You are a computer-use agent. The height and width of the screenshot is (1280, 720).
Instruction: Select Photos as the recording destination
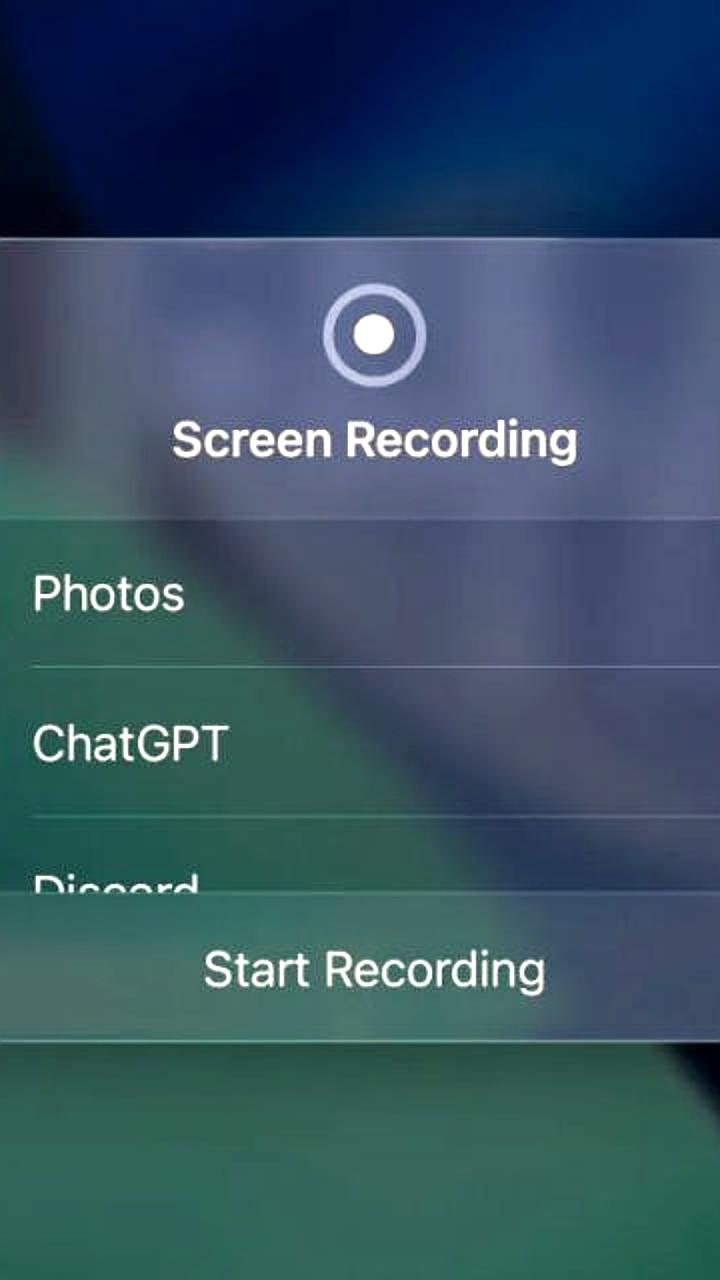[x=110, y=594]
